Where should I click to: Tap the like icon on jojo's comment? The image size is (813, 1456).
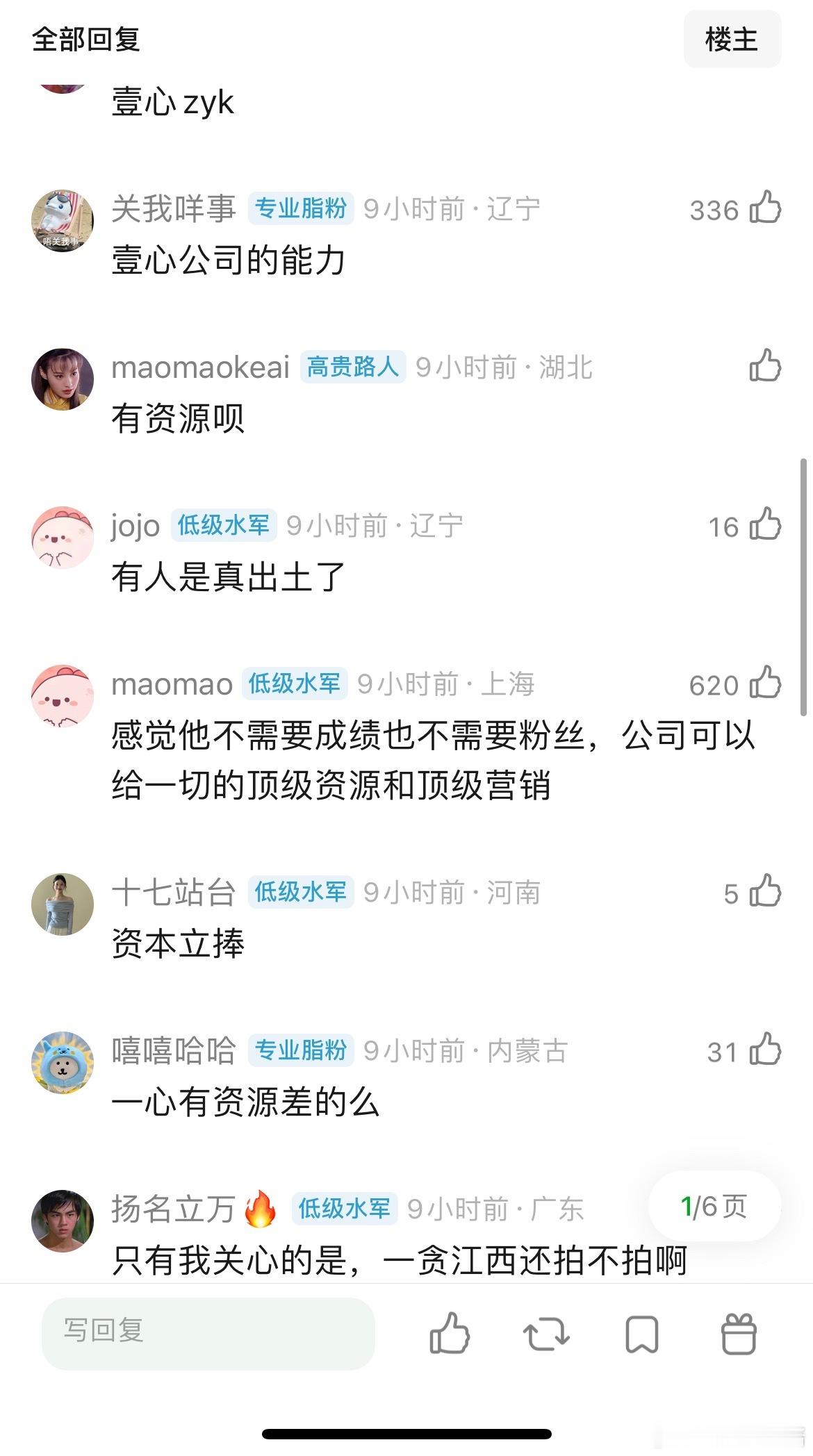point(764,526)
